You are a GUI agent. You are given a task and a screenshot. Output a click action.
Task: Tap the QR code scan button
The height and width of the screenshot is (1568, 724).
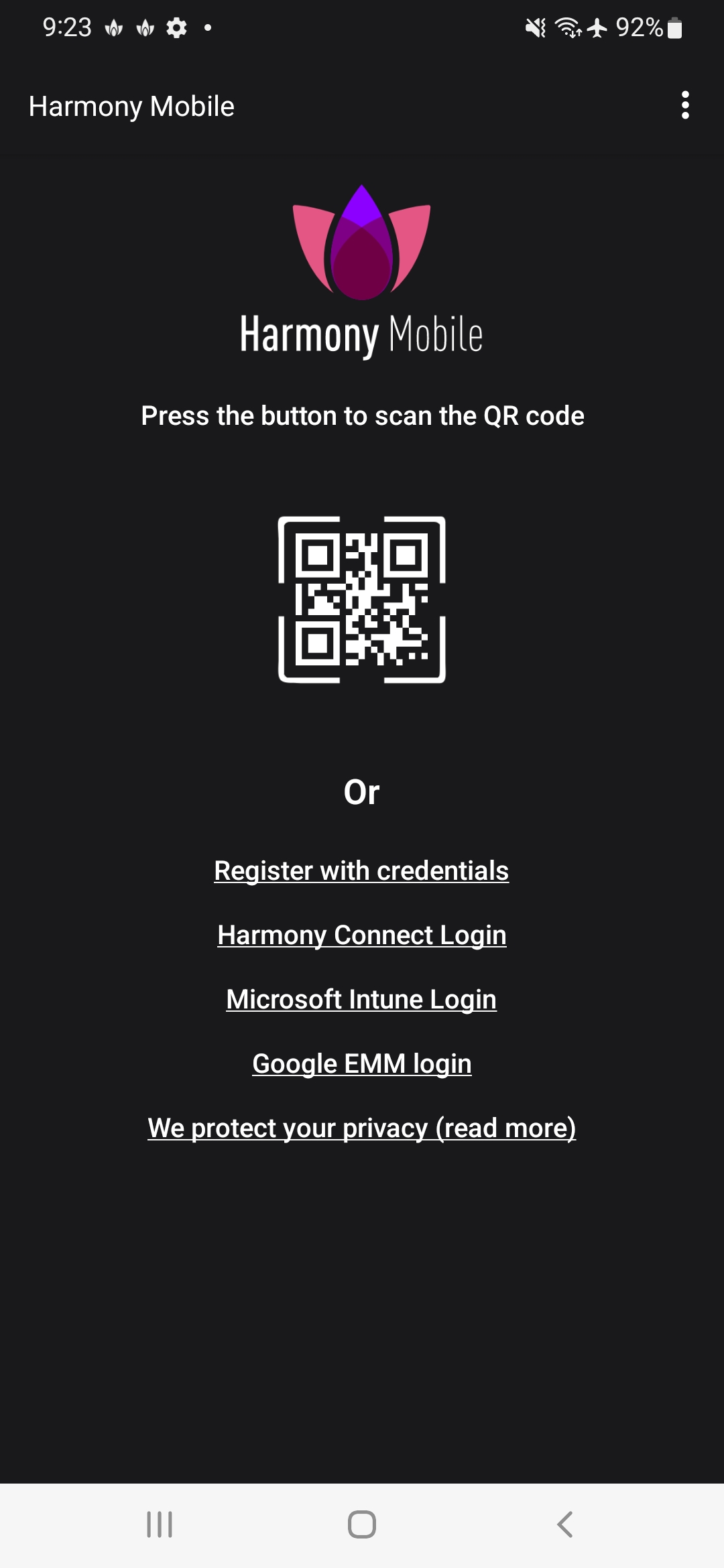[362, 600]
